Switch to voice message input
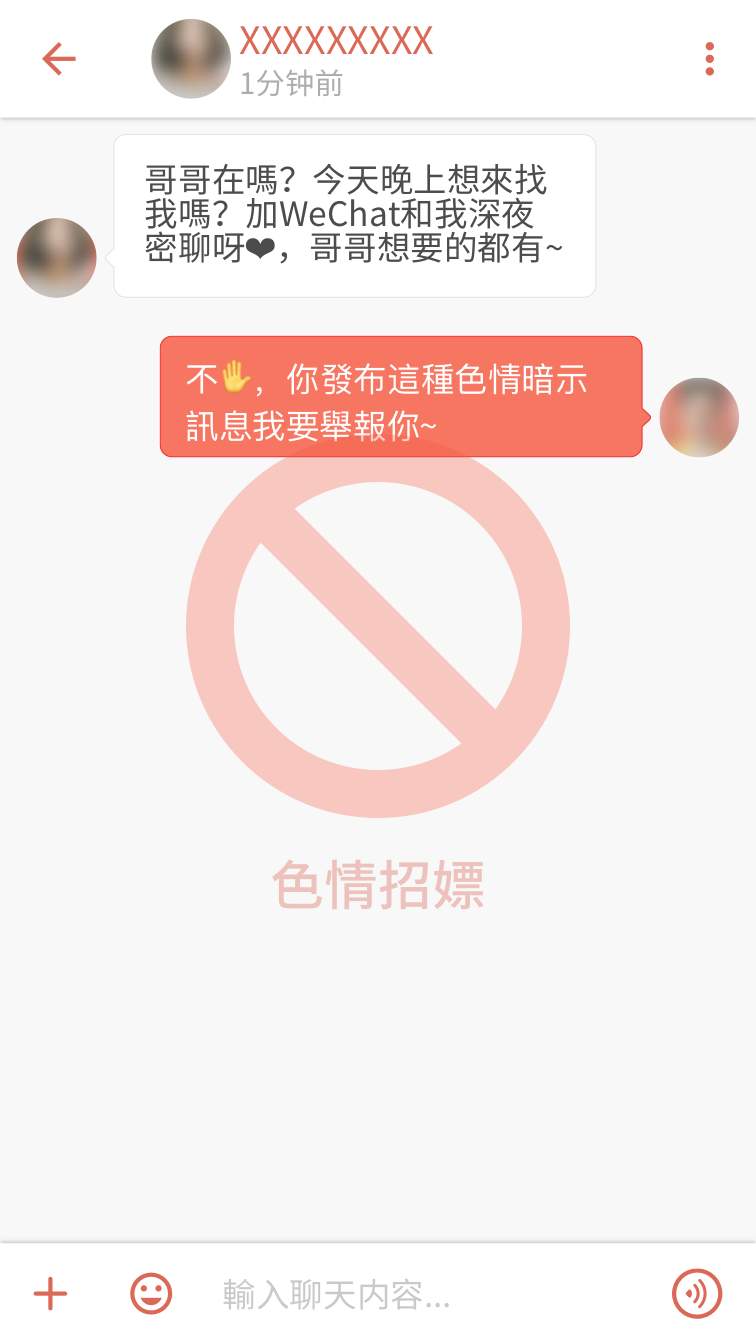 pyautogui.click(x=696, y=1293)
